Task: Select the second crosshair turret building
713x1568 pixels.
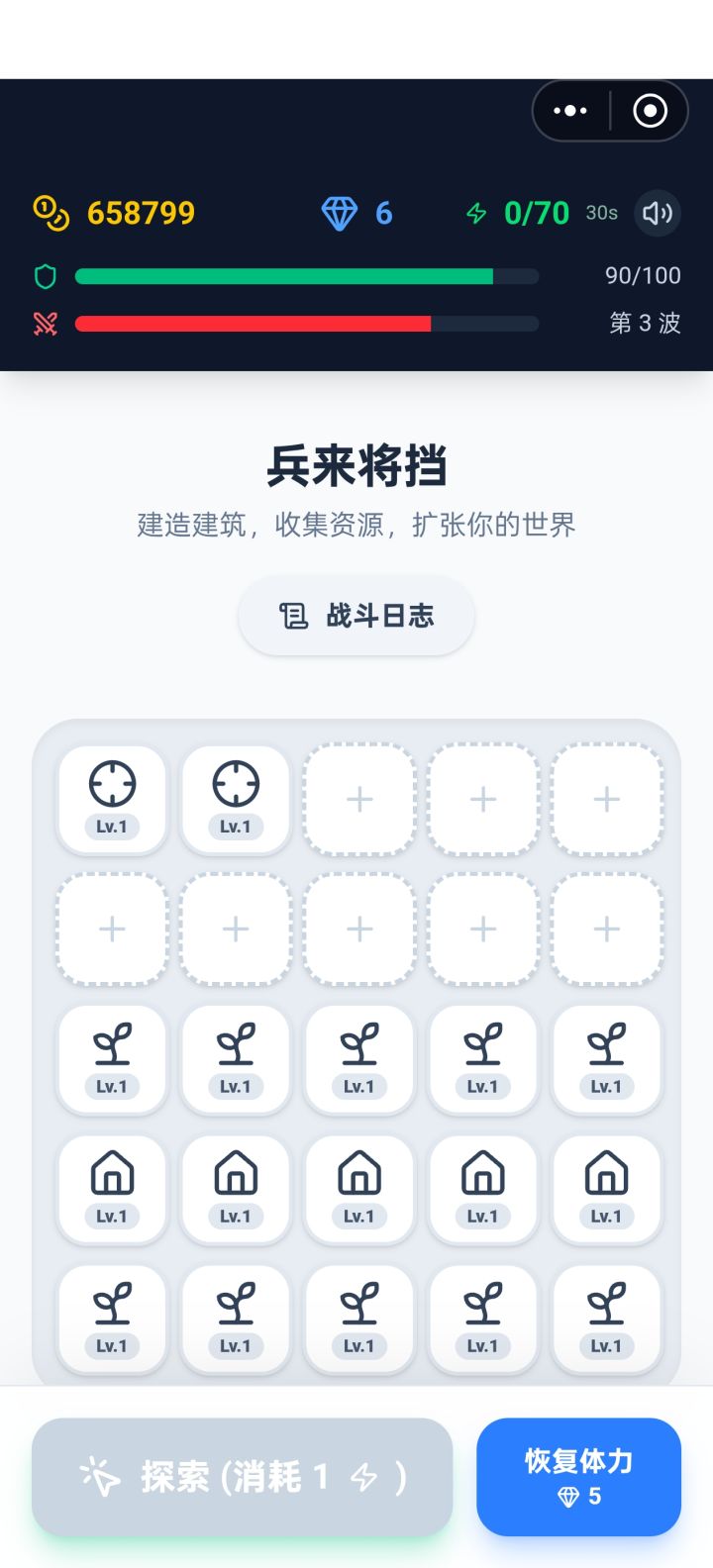Action: (235, 799)
